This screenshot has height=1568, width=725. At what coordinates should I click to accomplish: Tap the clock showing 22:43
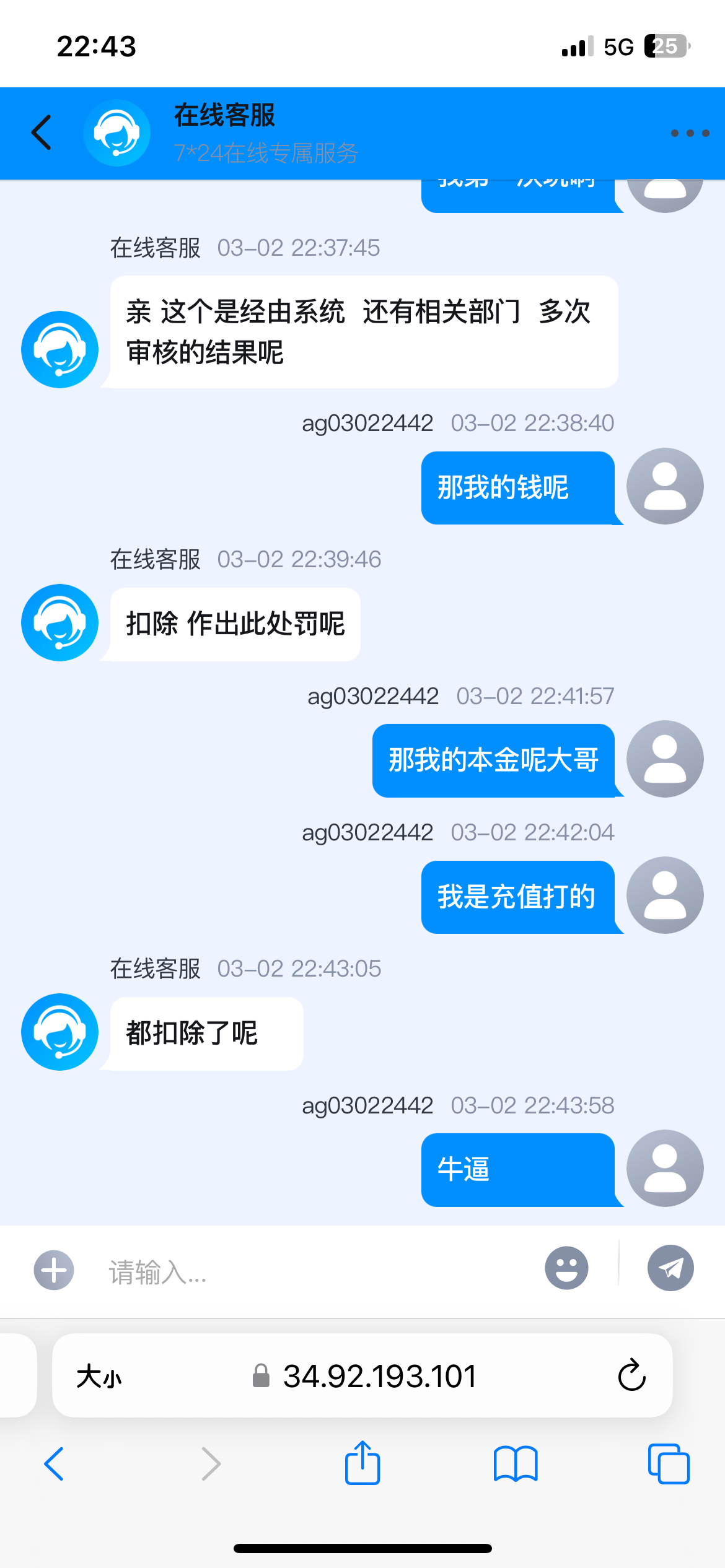pyautogui.click(x=97, y=45)
